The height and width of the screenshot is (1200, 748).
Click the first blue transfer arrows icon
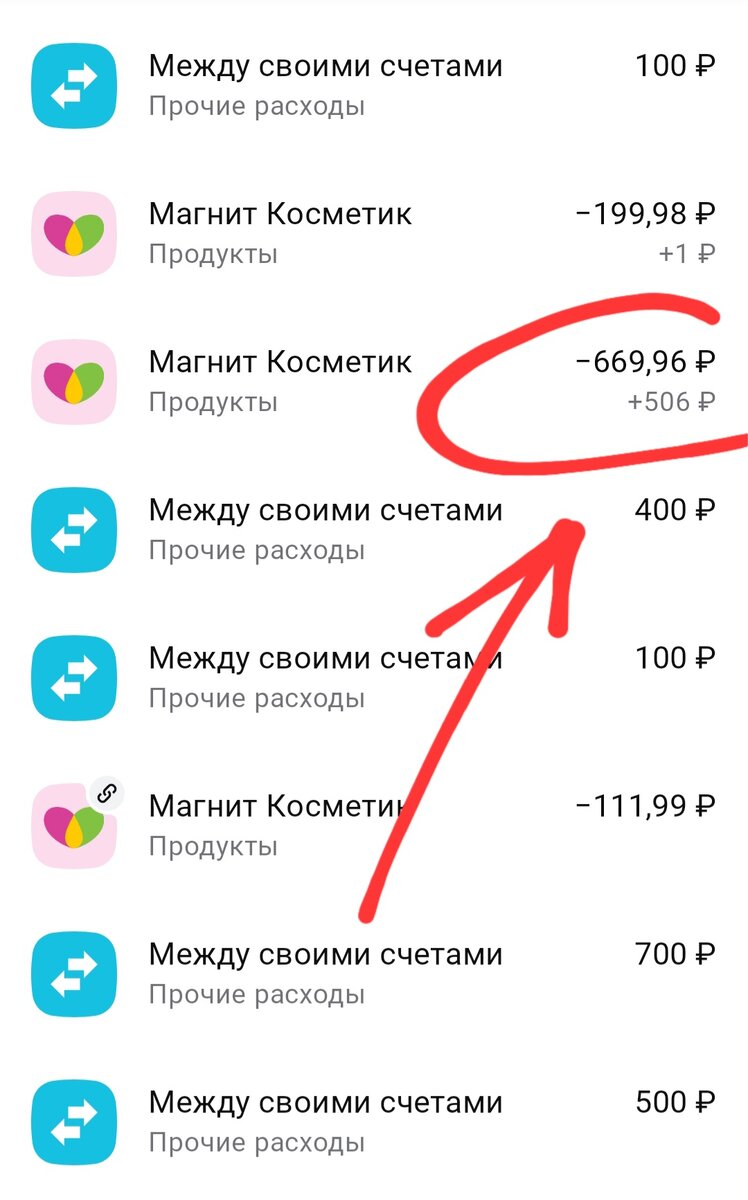[x=74, y=85]
